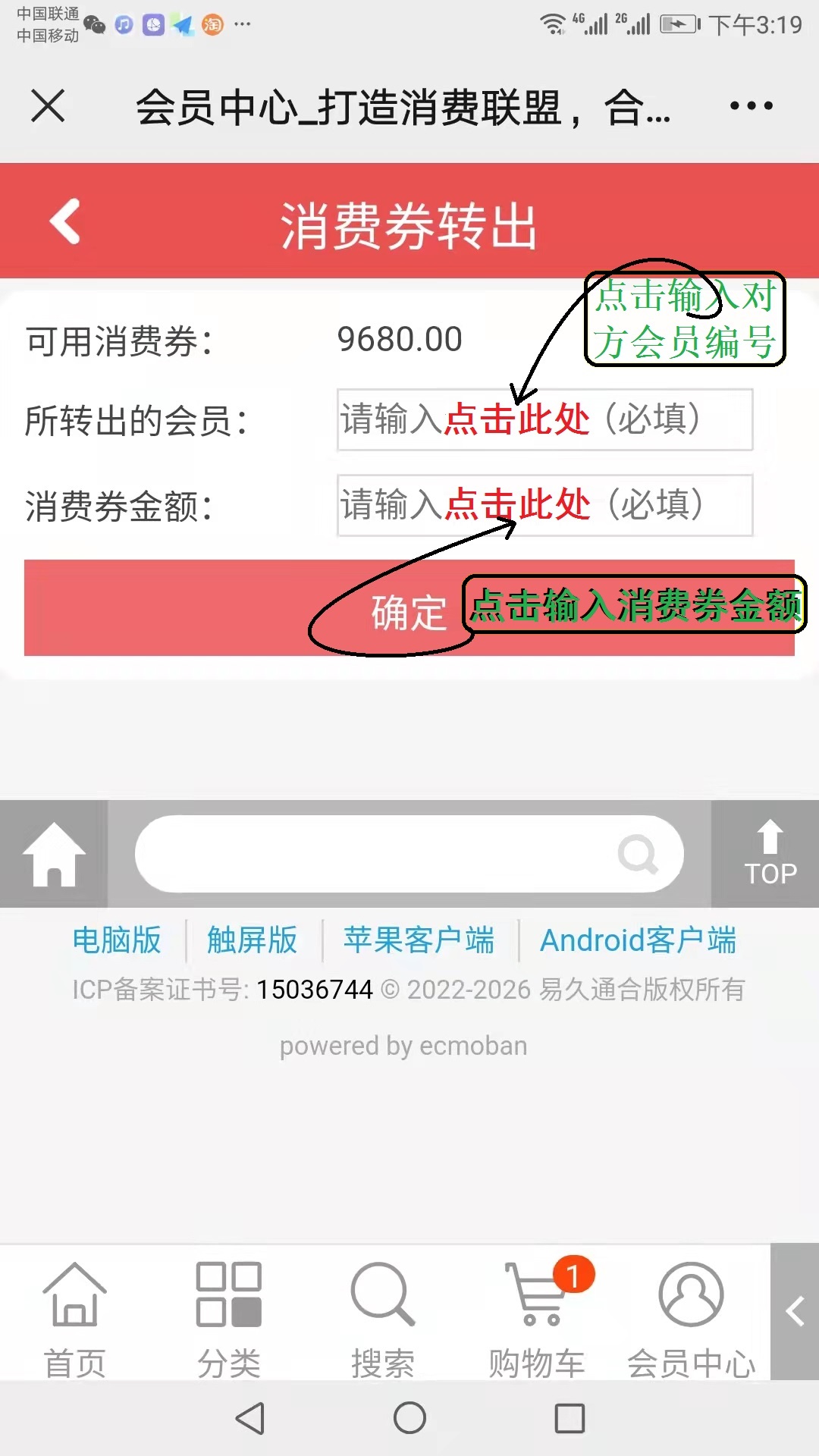
Task: Switch to the 首页 tab
Action: [x=74, y=1319]
